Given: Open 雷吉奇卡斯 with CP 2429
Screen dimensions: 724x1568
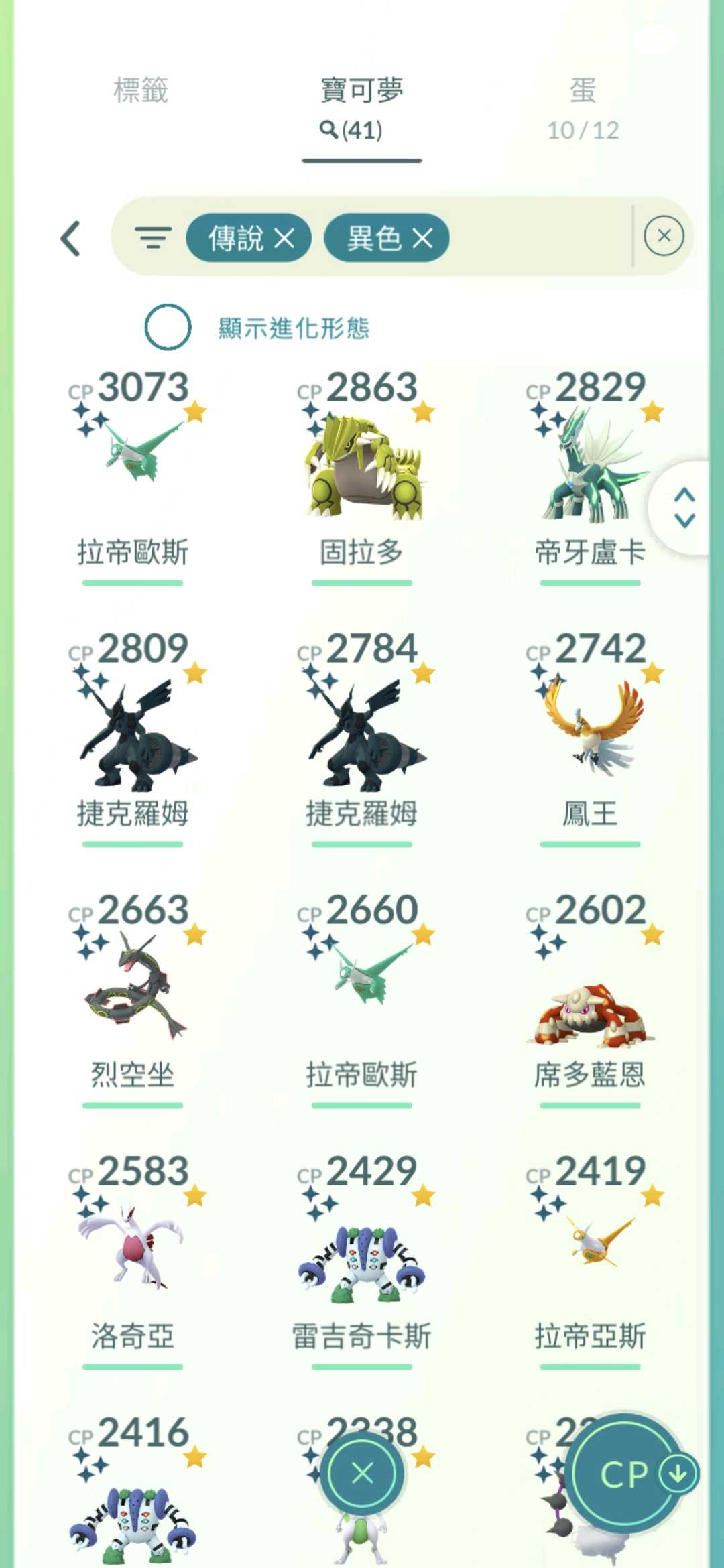Looking at the screenshot, I should click(x=362, y=1260).
